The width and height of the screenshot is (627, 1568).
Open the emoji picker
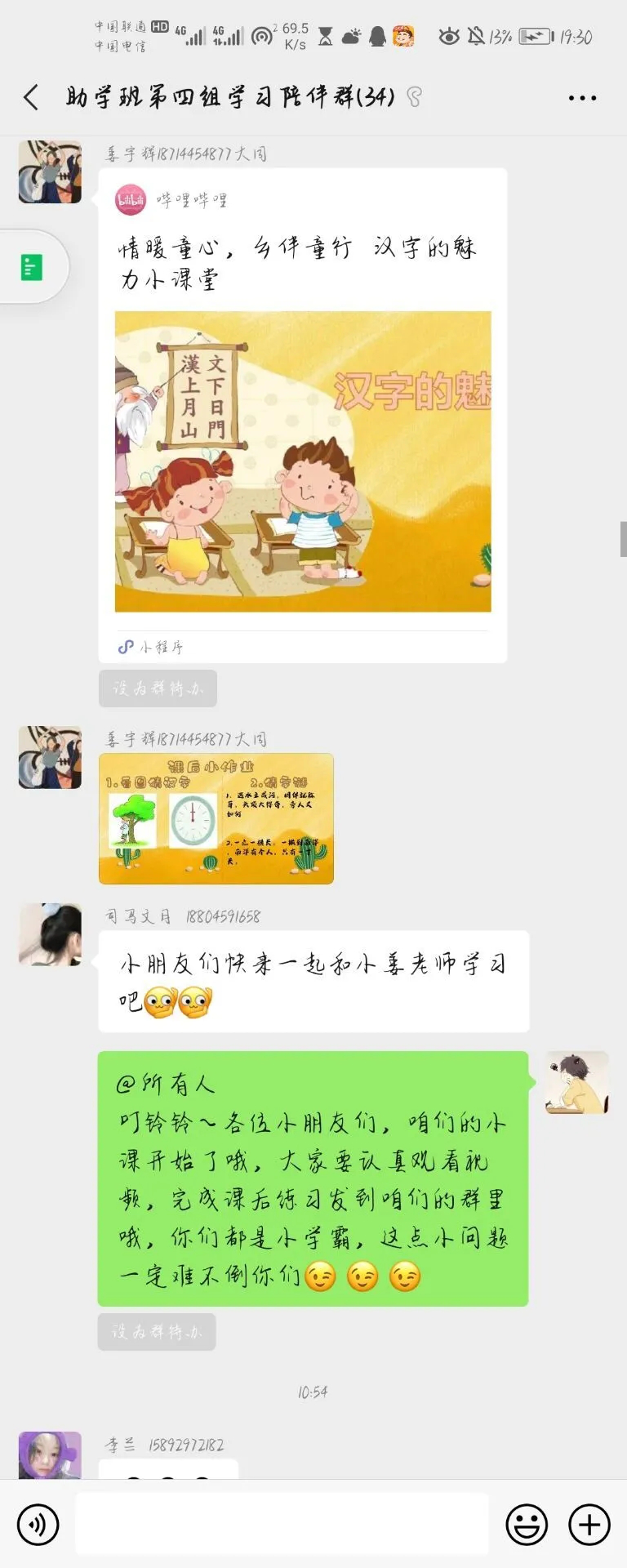527,1524
